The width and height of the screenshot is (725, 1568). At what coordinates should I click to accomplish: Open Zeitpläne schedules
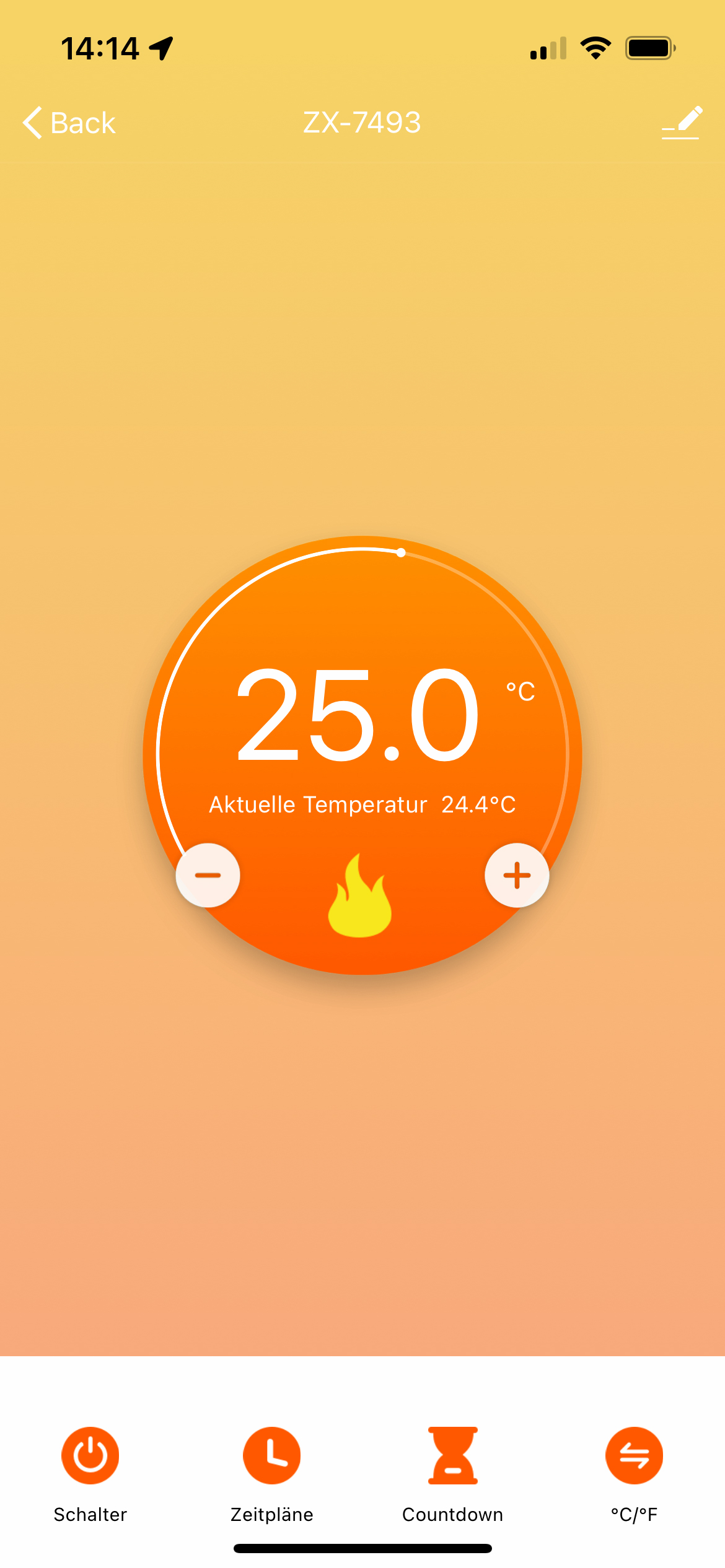tap(271, 1456)
